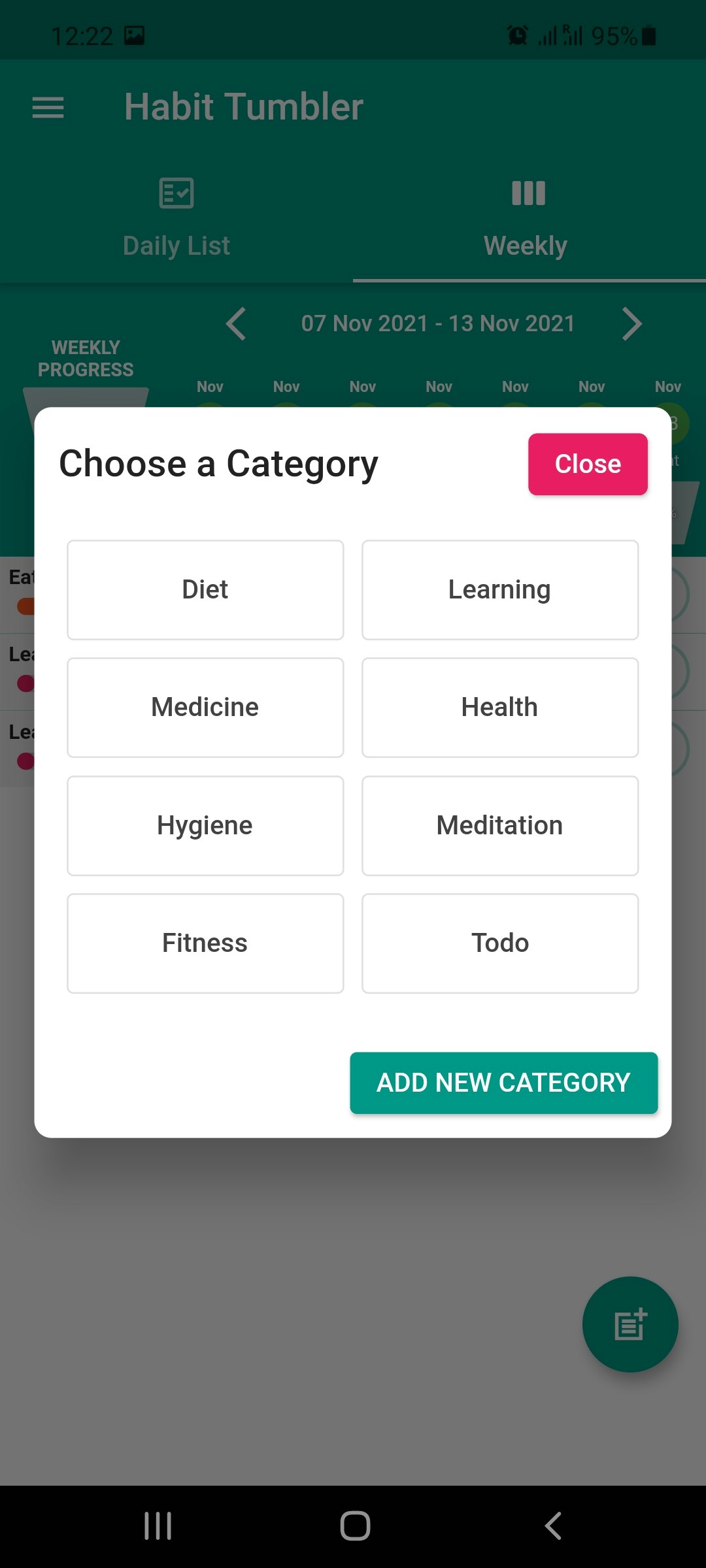Pick the Meditation category
Screen dimensions: 706x1568
(x=499, y=825)
